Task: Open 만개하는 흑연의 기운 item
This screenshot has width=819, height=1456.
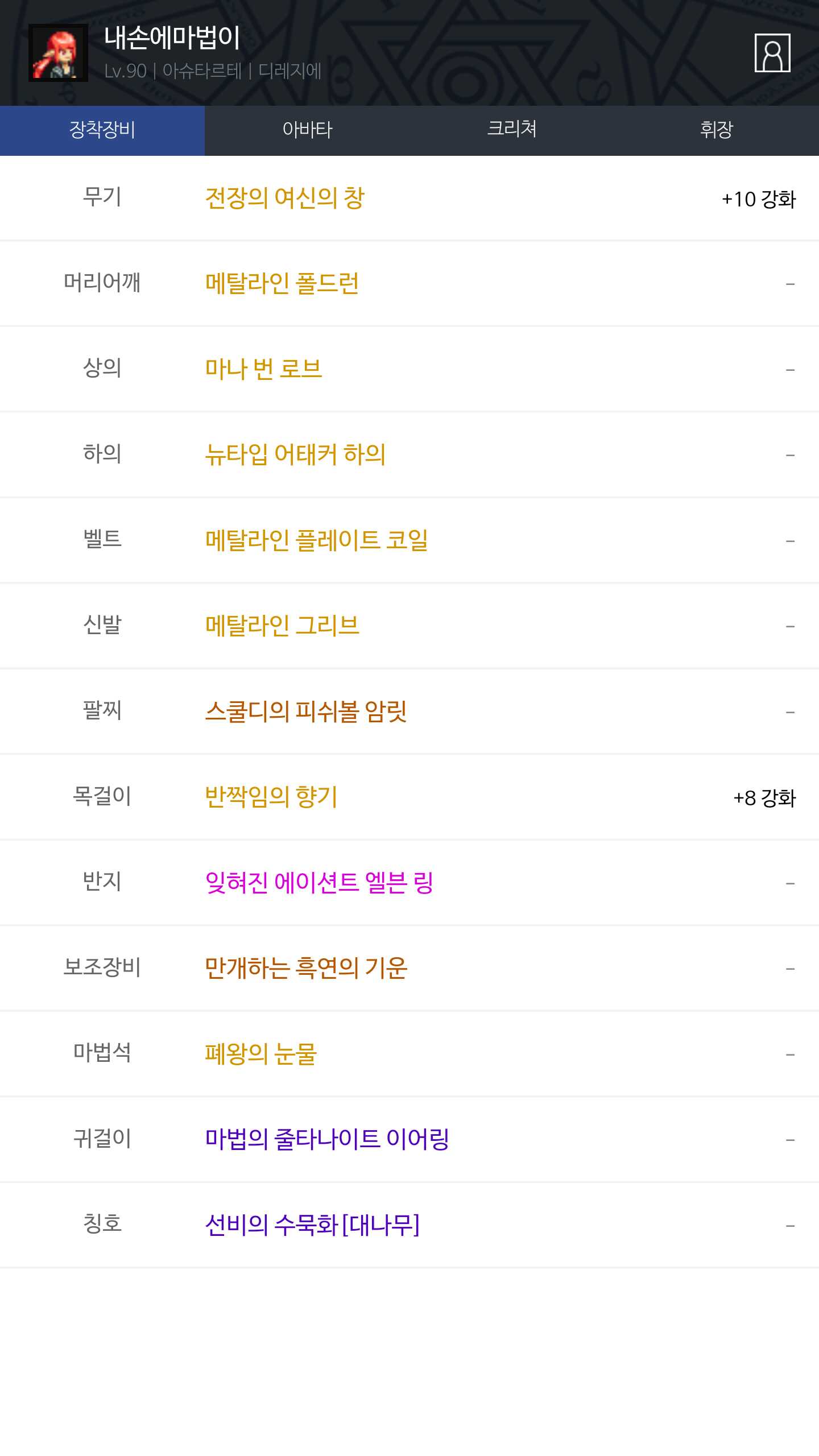Action: tap(306, 968)
